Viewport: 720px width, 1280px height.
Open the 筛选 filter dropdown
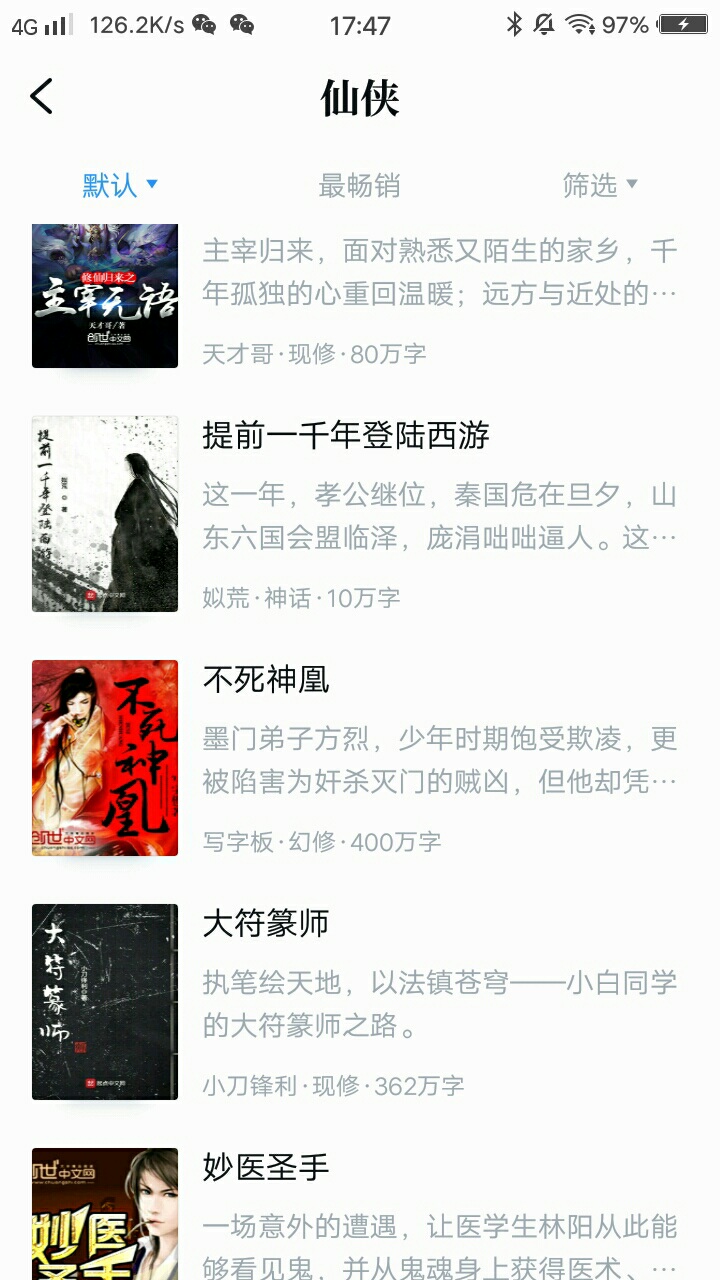point(599,185)
